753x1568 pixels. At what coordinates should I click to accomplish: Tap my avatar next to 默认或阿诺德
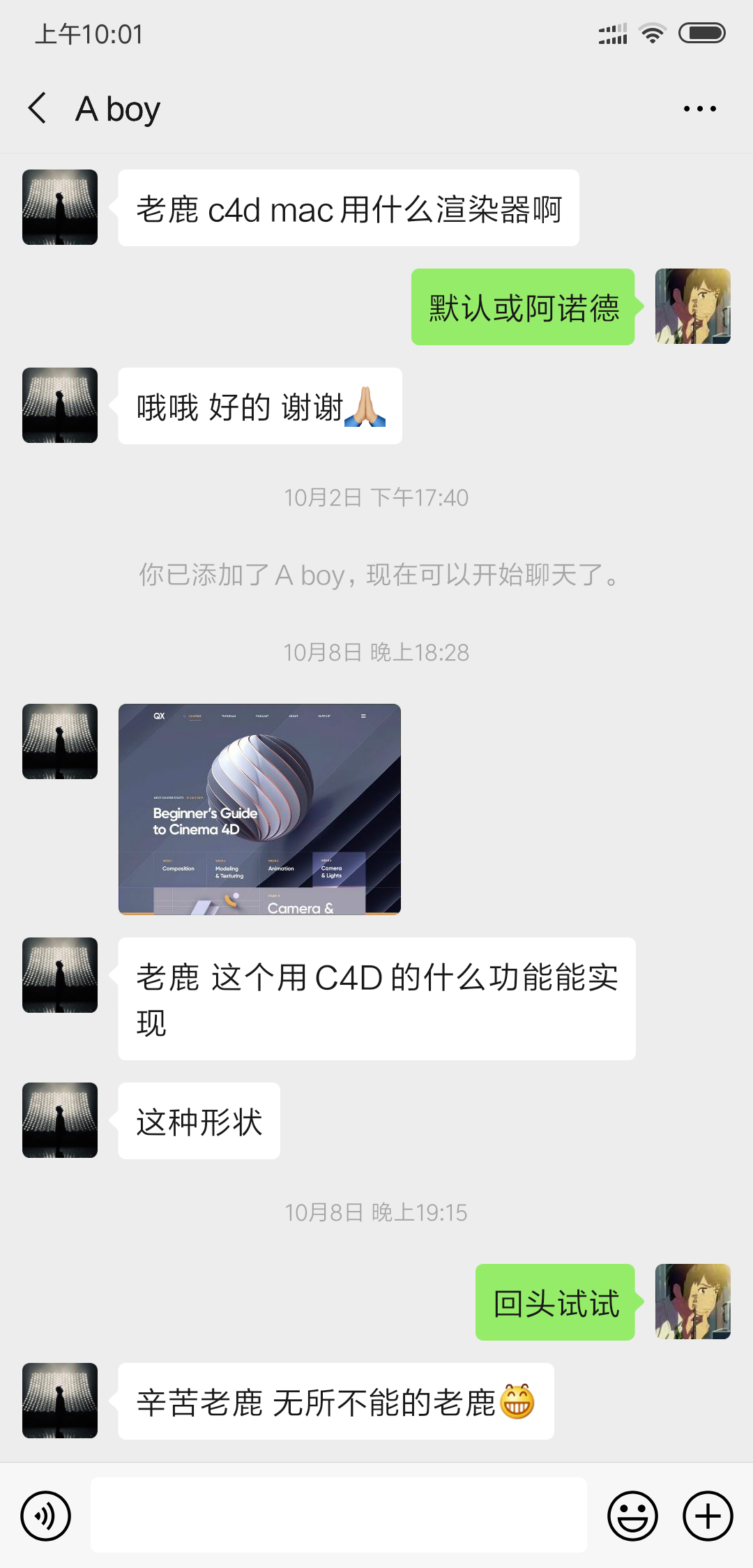tap(693, 306)
